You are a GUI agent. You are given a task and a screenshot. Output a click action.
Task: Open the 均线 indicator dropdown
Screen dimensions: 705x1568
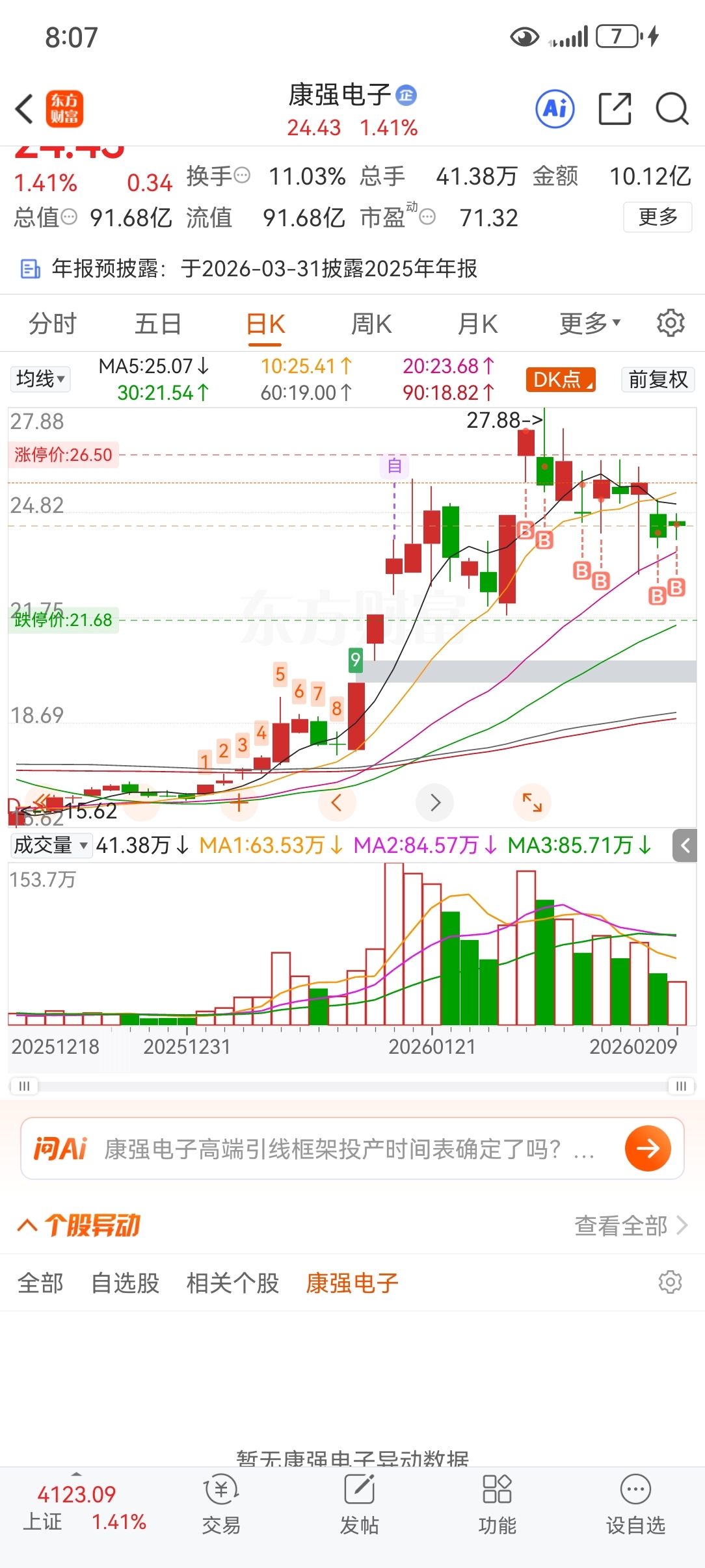40,379
